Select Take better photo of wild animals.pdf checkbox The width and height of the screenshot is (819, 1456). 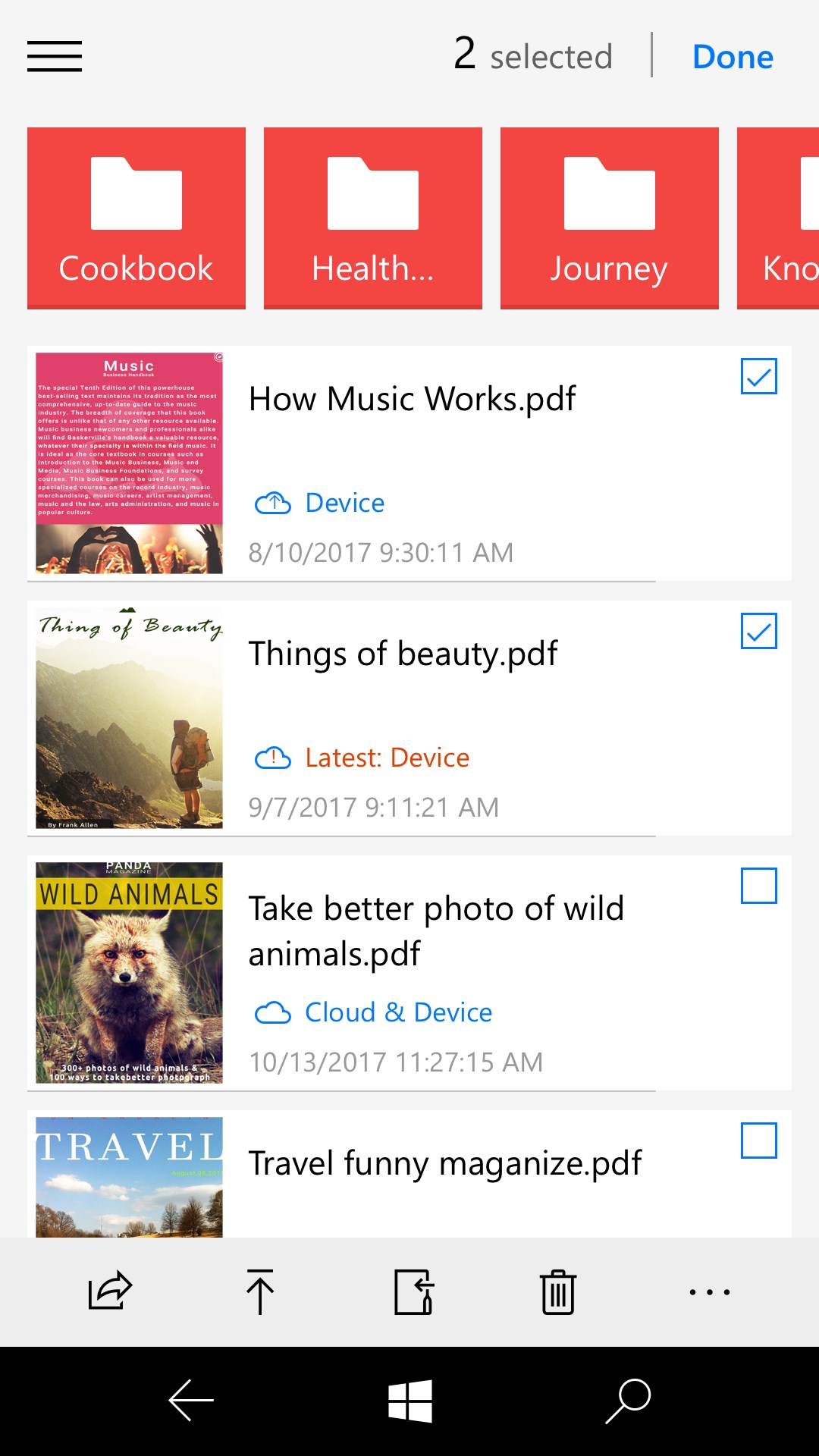(x=758, y=885)
